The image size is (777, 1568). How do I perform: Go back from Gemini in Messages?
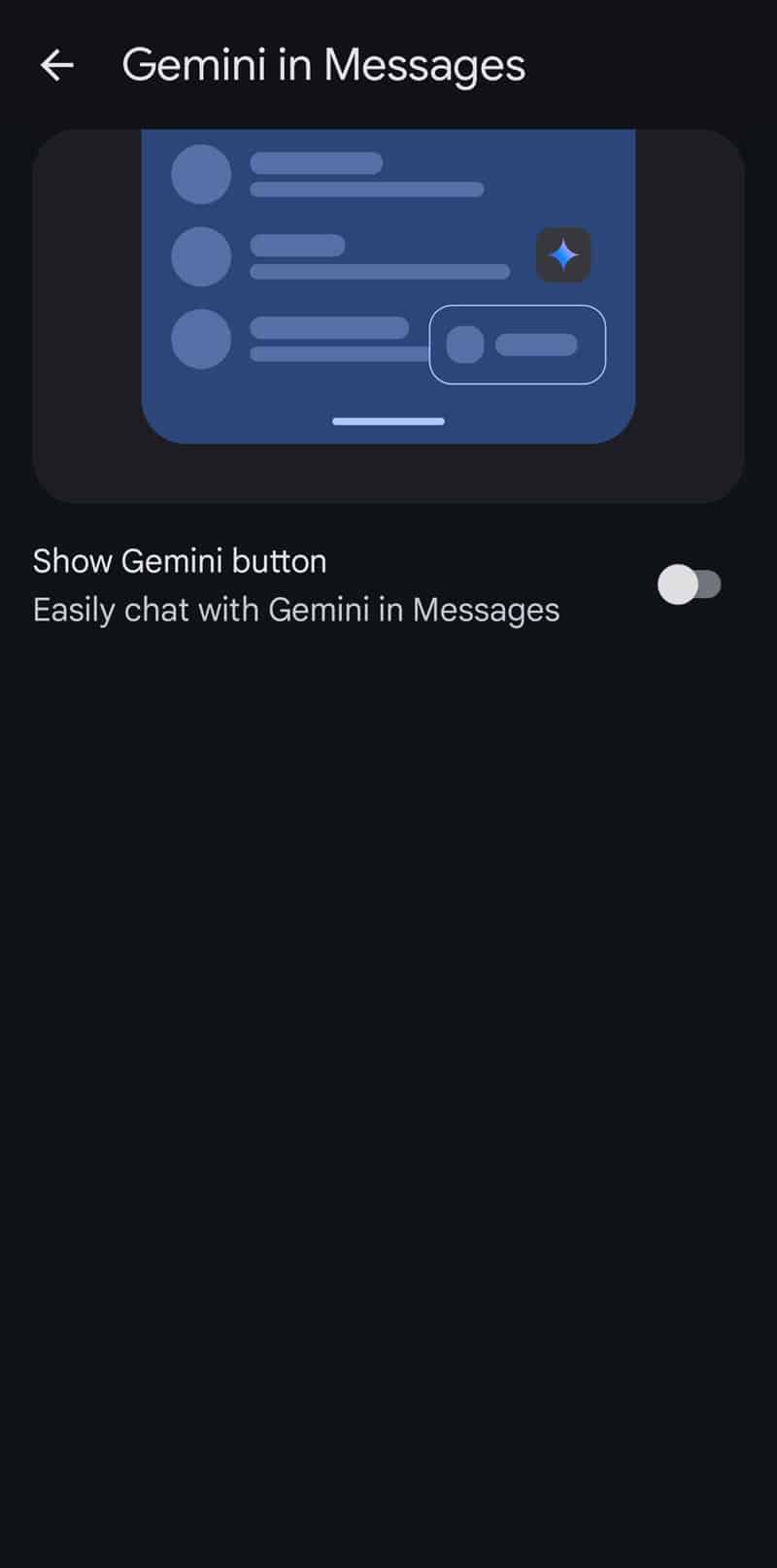[56, 65]
